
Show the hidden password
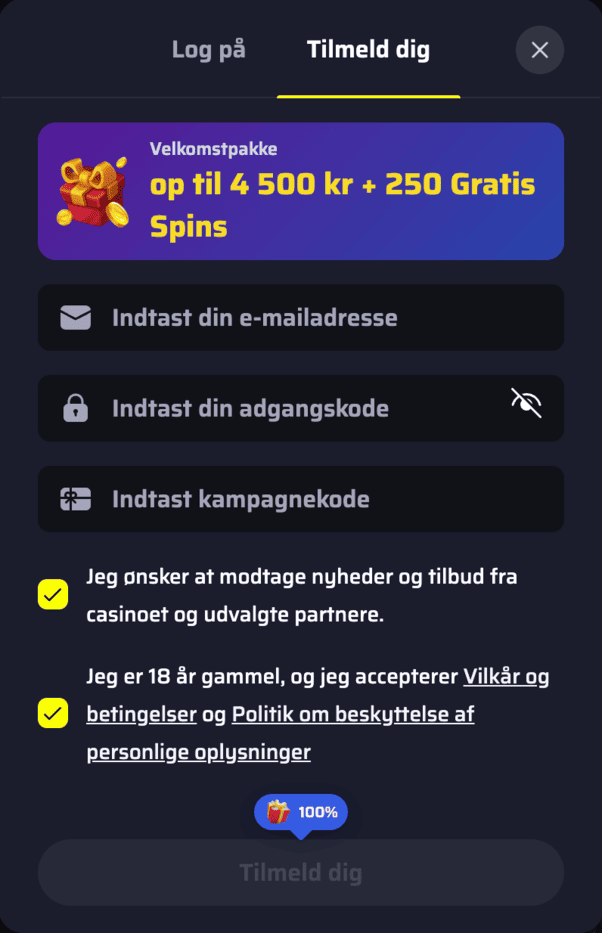coord(525,403)
